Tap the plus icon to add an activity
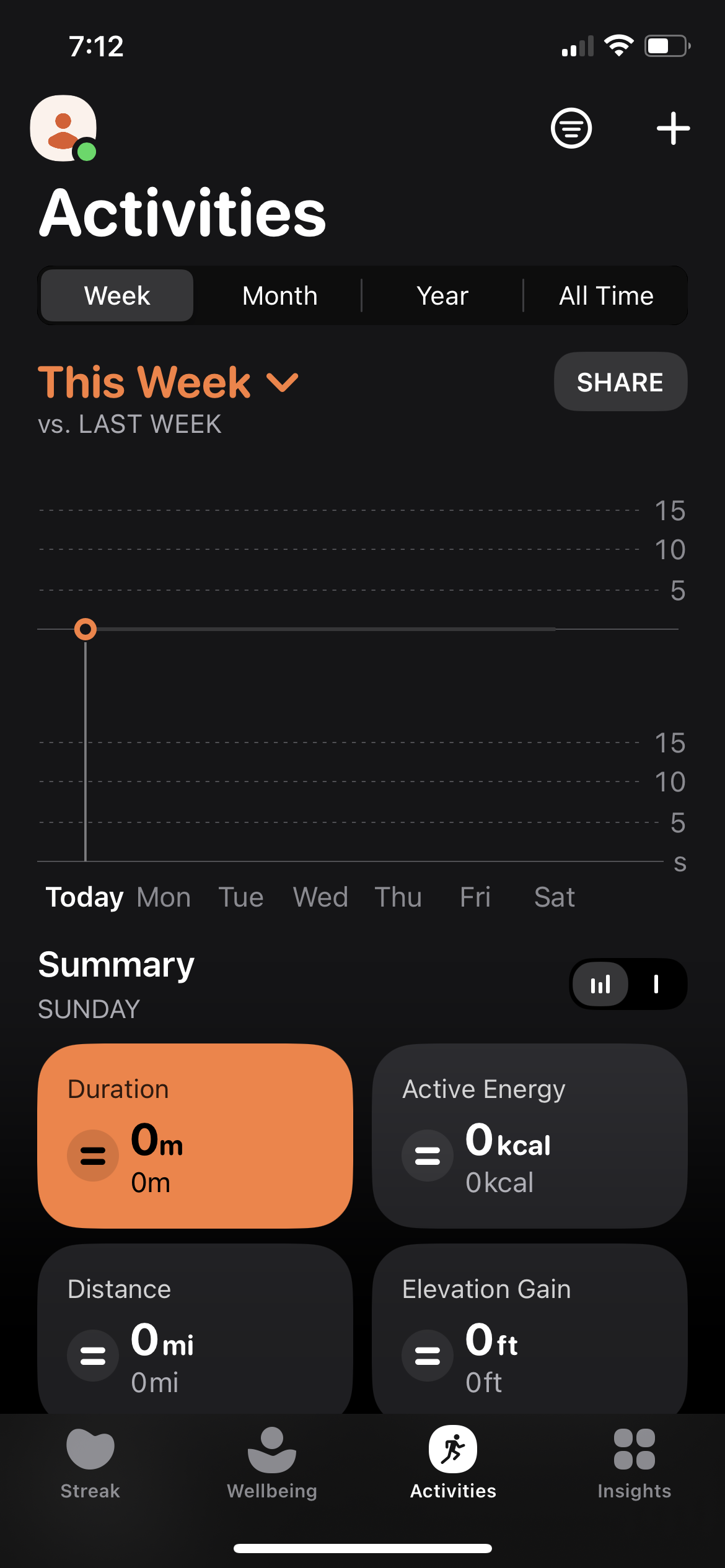725x1568 pixels. pyautogui.click(x=673, y=129)
